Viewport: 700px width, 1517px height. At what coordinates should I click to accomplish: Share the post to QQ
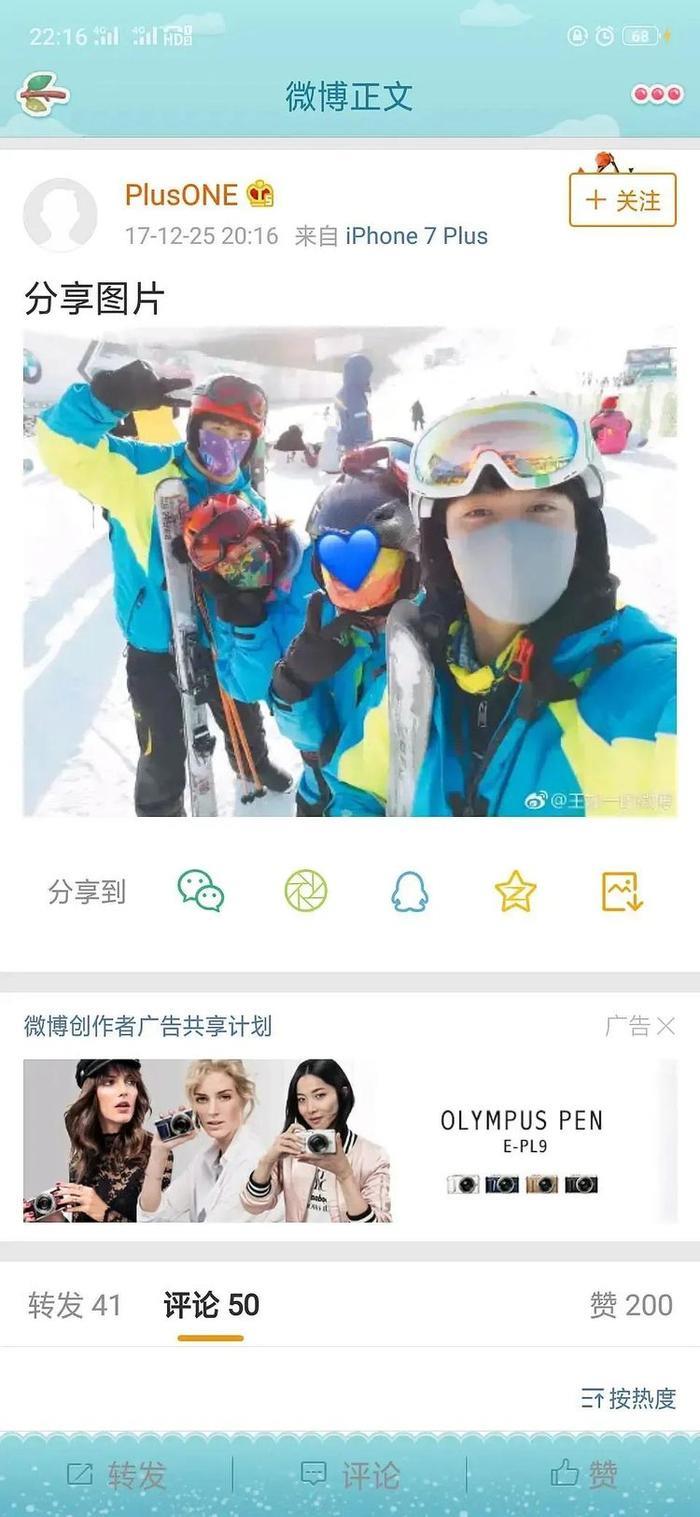[409, 890]
